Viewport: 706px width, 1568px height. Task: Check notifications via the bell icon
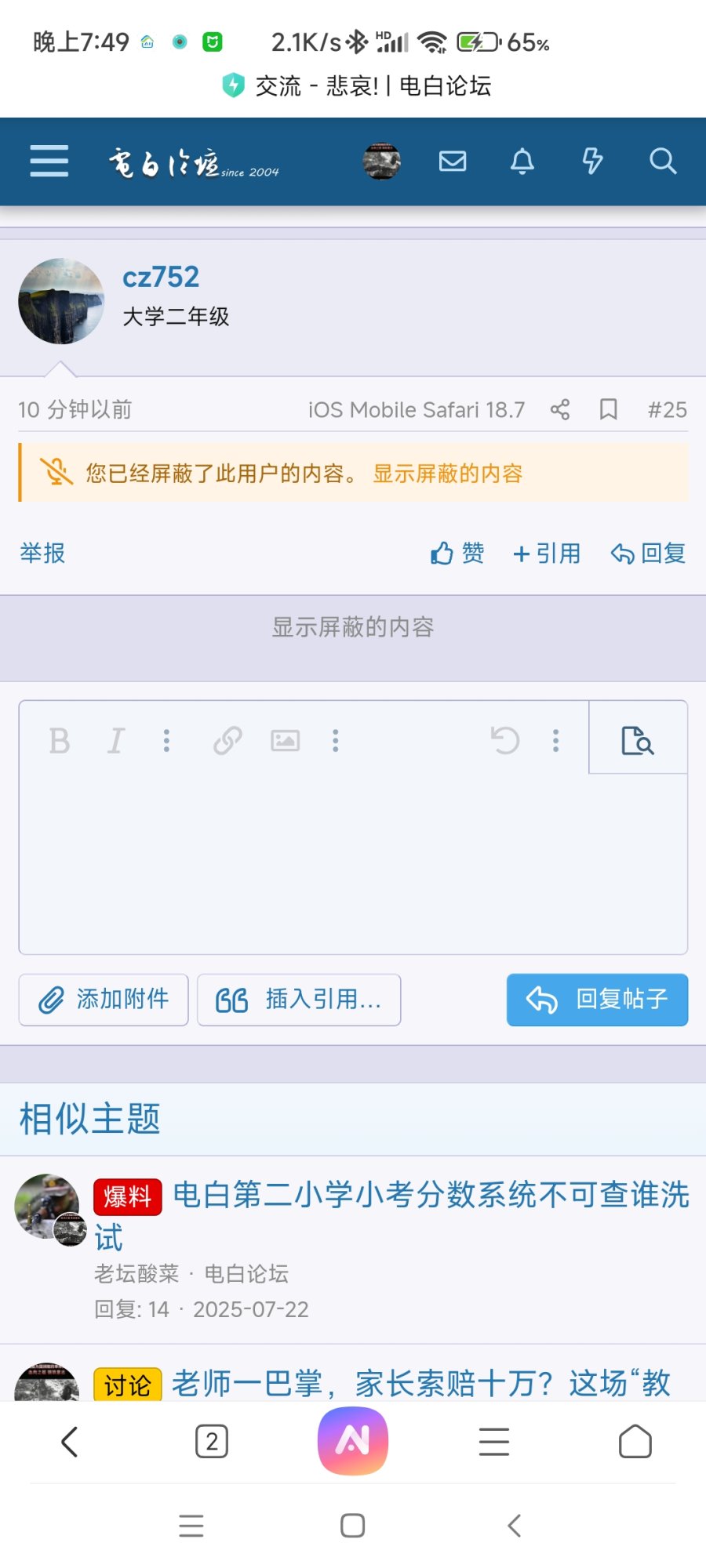pyautogui.click(x=522, y=162)
